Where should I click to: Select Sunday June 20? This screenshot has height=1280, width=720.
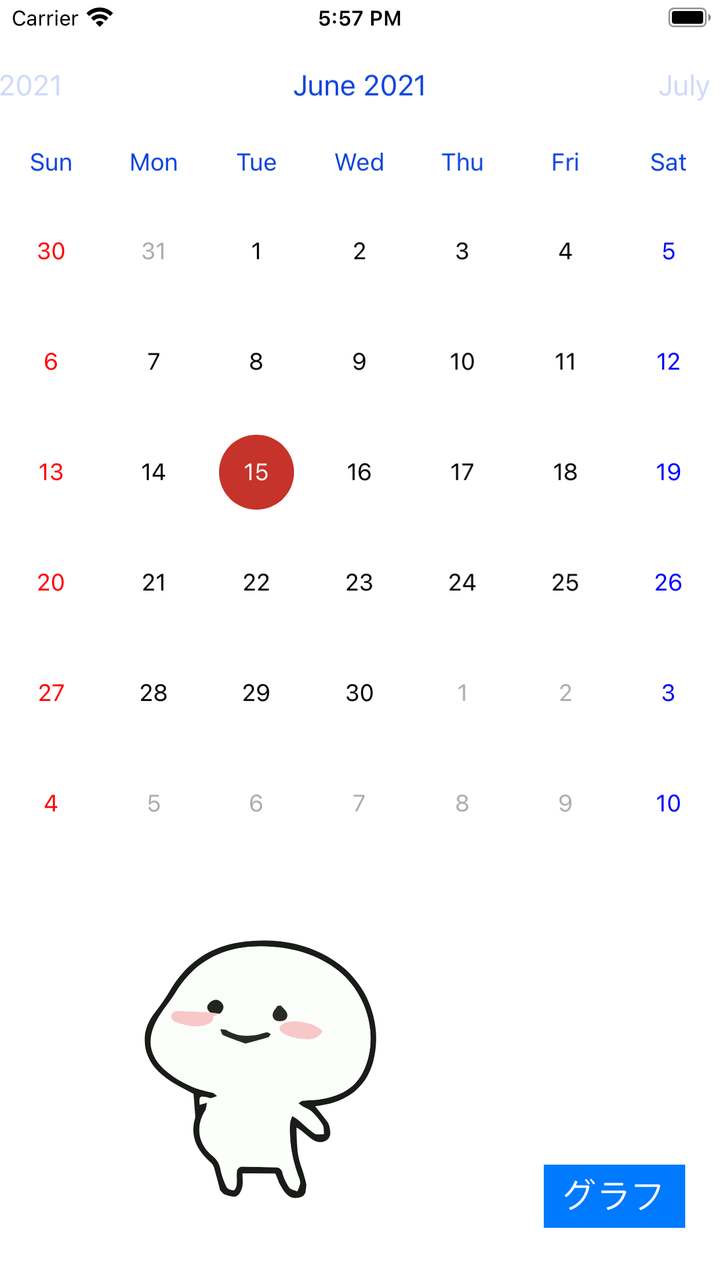51,582
